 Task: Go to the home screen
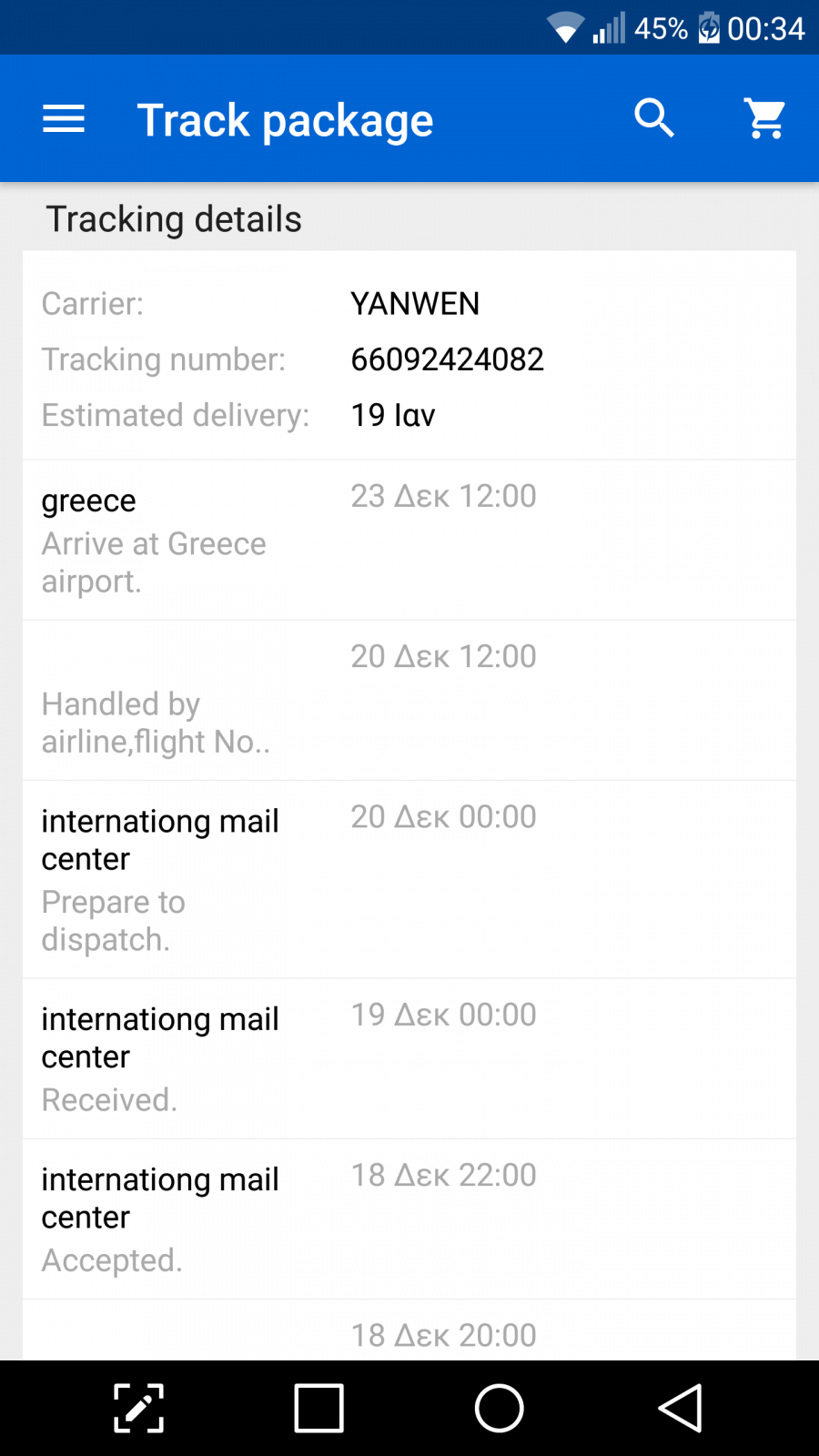500,1408
